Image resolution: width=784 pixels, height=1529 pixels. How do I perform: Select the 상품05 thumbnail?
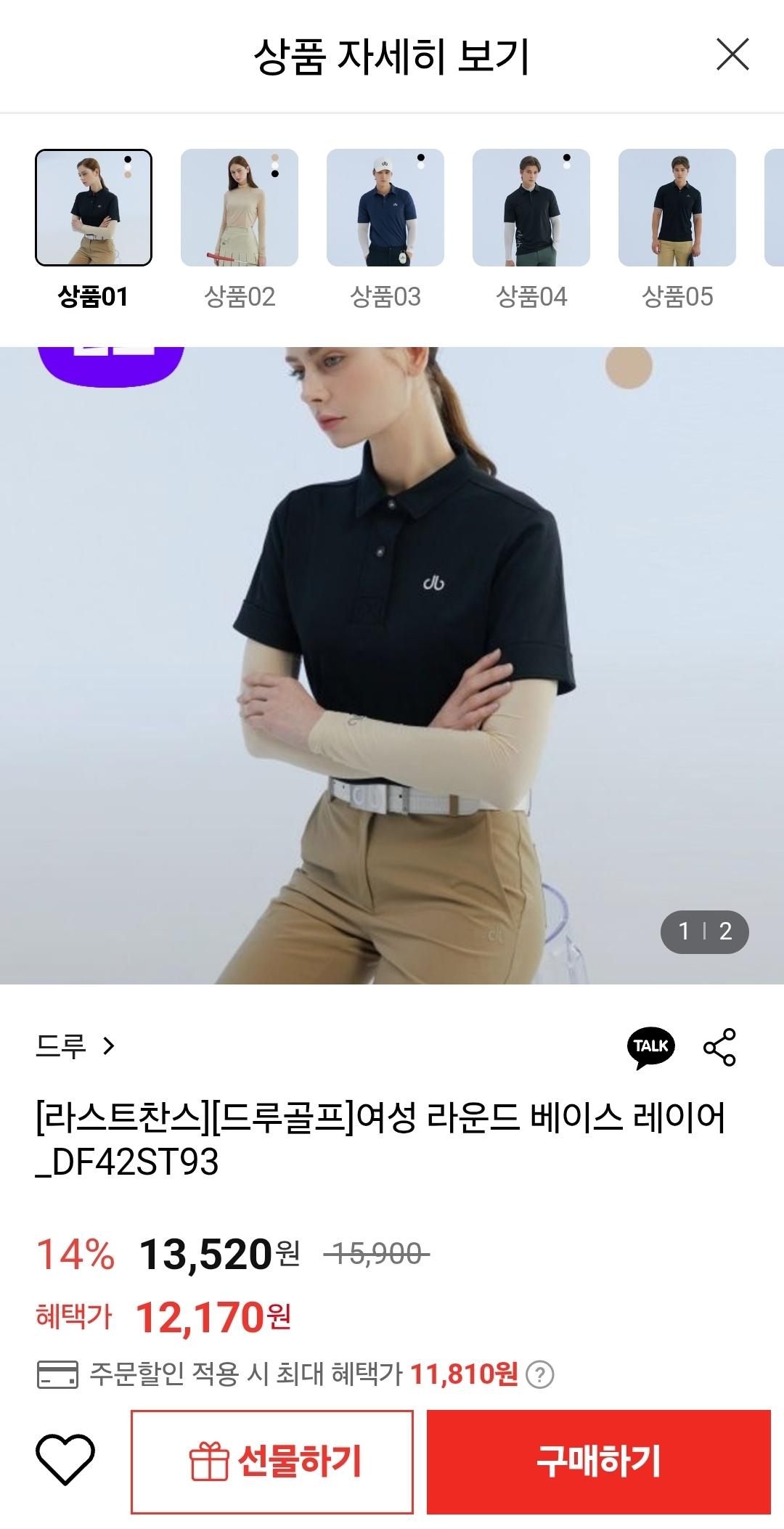pos(677,208)
